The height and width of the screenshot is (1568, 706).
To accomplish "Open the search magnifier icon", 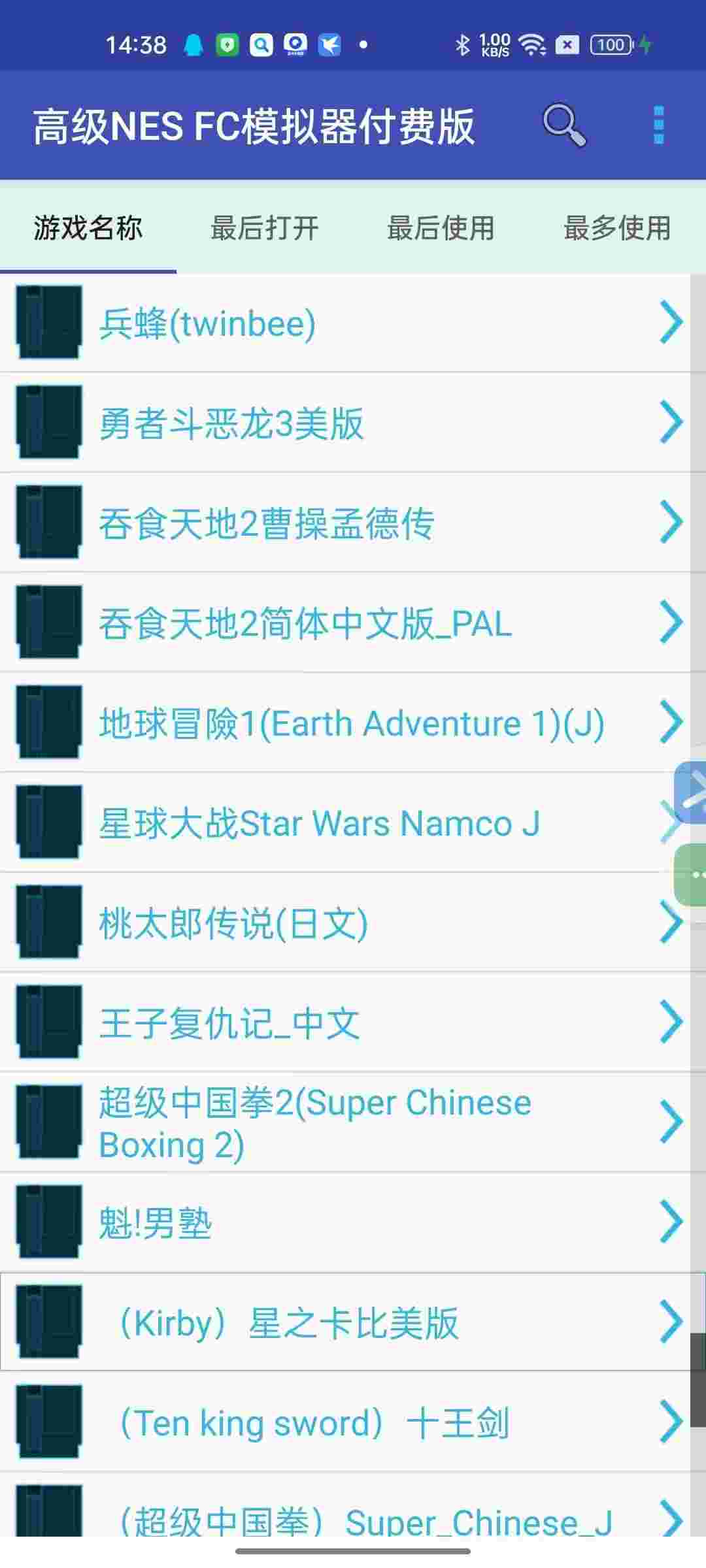I will point(563,124).
